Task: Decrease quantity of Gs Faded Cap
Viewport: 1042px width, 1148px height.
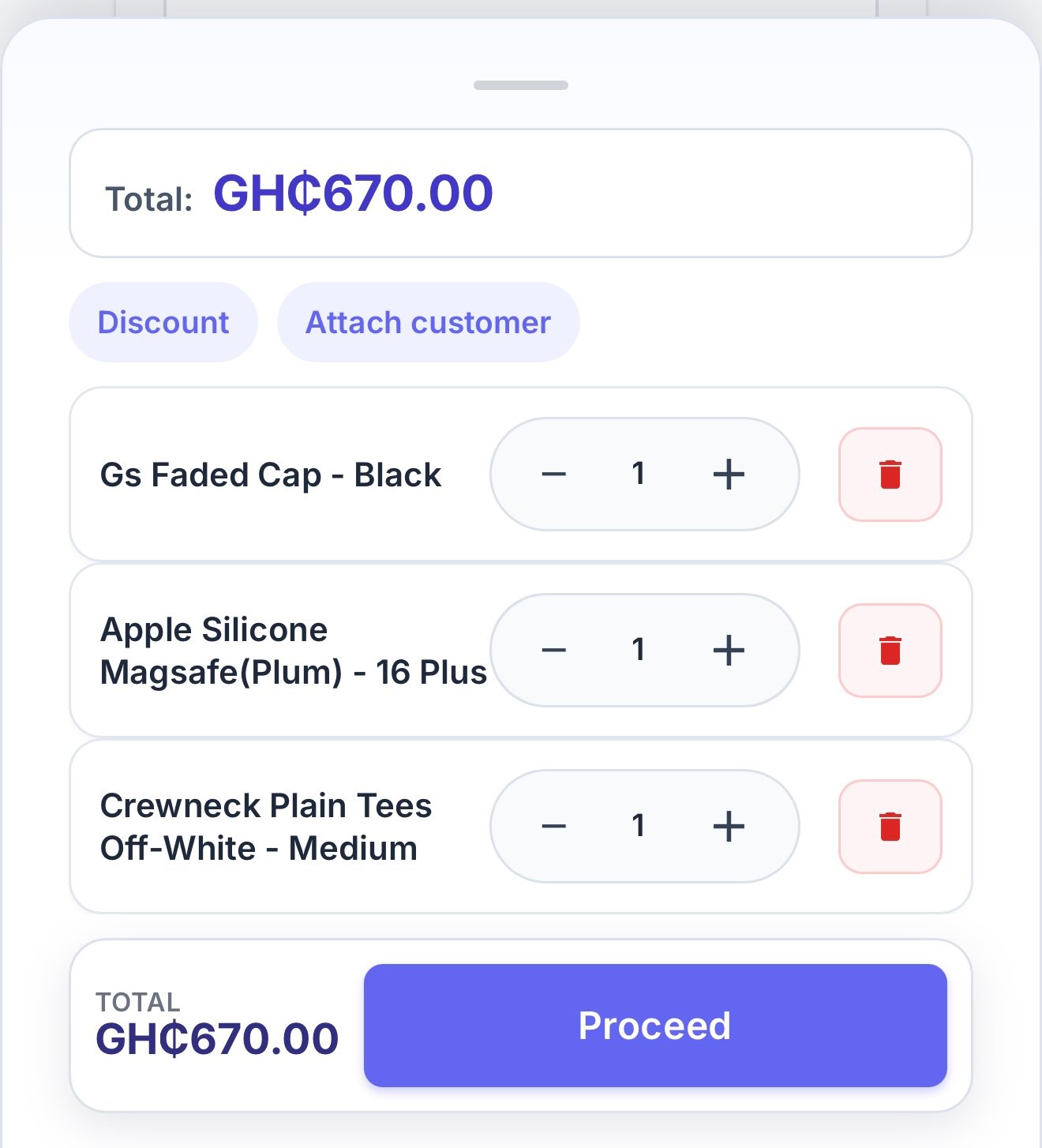Action: (556, 474)
